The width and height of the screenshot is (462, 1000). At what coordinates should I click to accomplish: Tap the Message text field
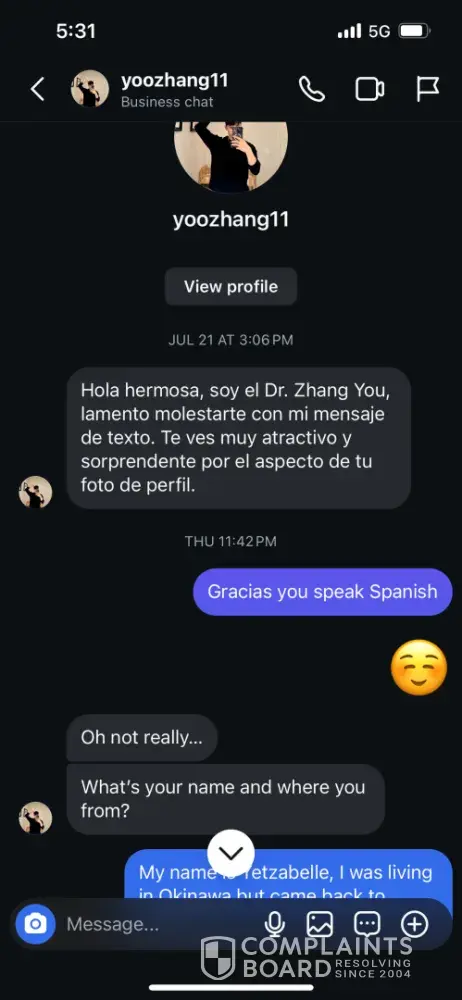pyautogui.click(x=160, y=923)
